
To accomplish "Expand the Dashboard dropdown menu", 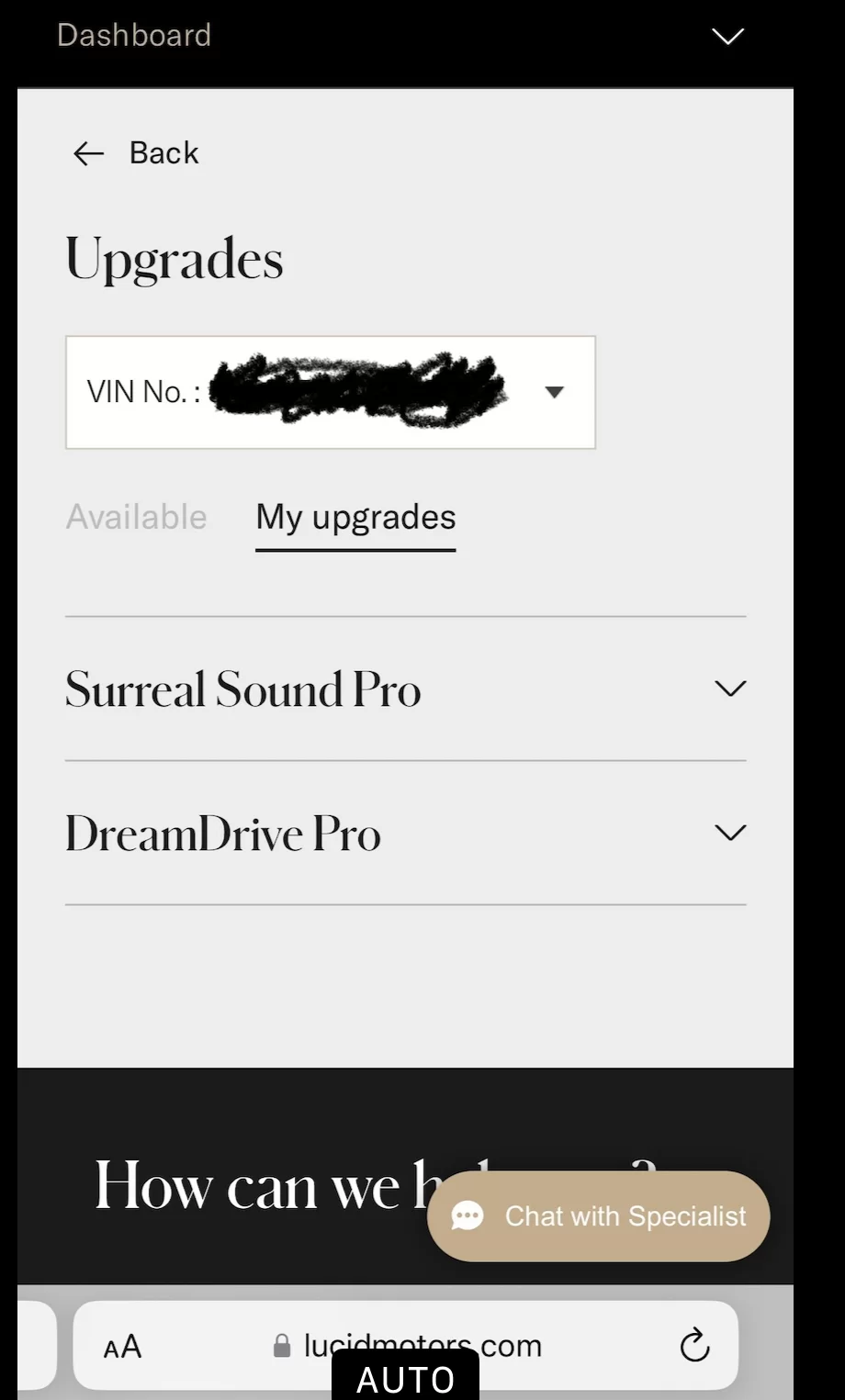I will [727, 36].
